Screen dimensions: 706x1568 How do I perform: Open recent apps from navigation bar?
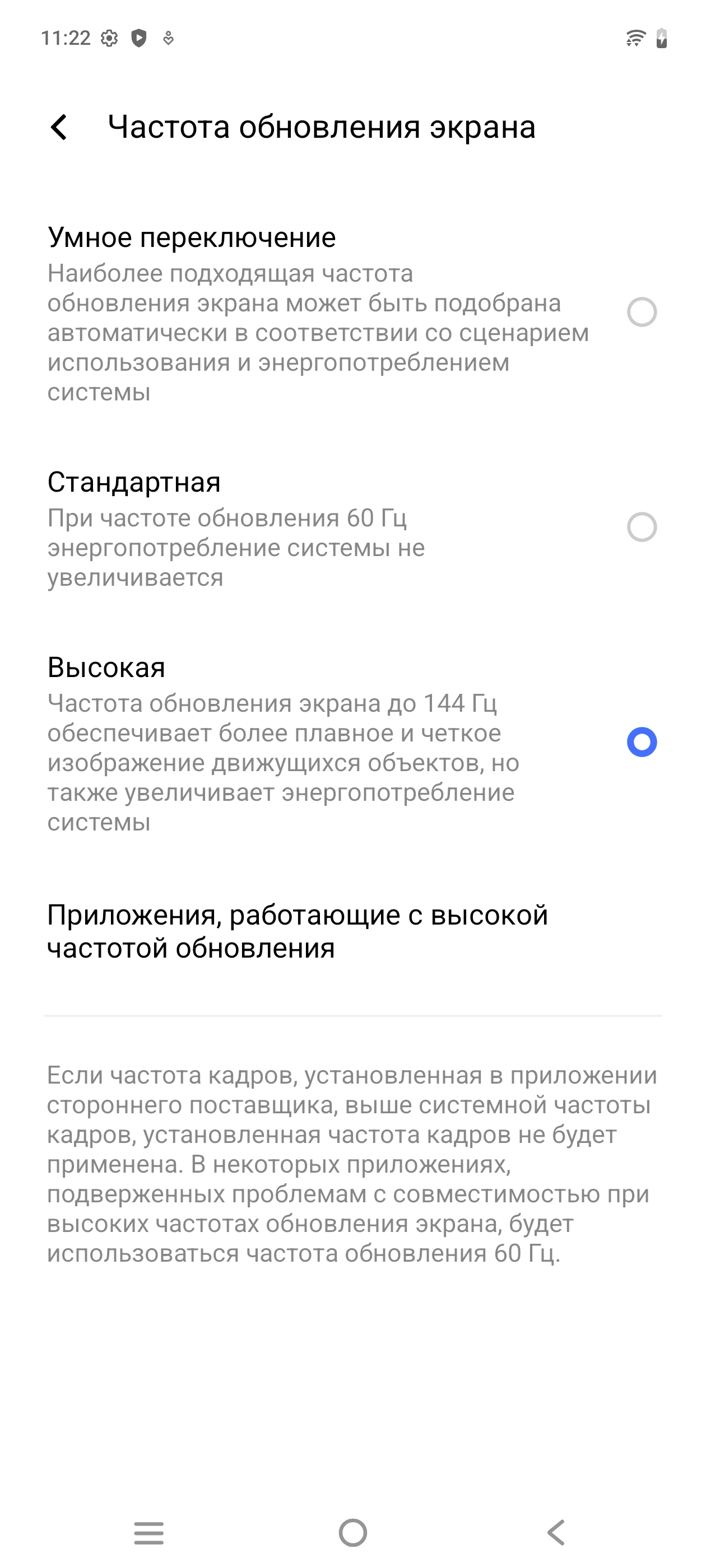click(x=148, y=1532)
